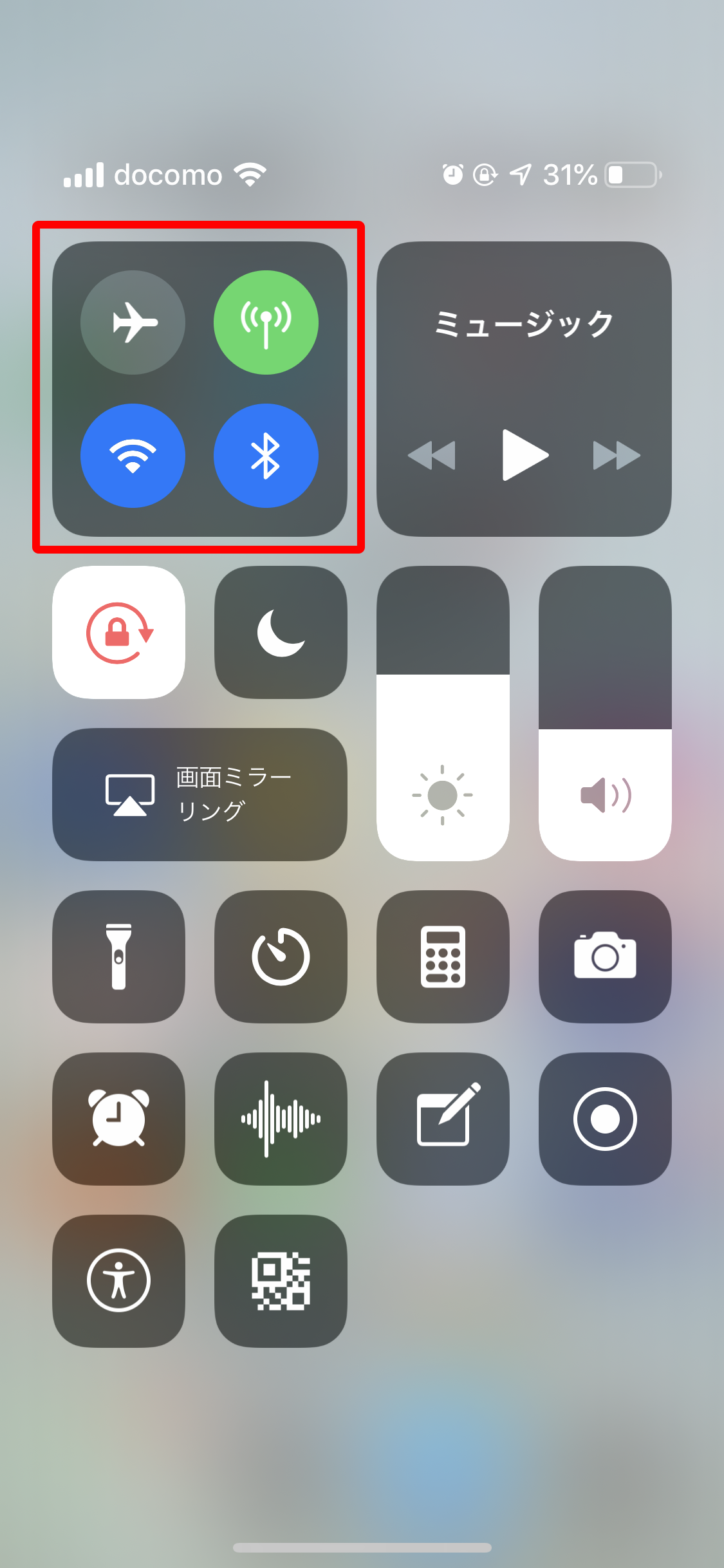Disable the Wi-Fi toggle
This screenshot has height=1568, width=724.
point(133,456)
